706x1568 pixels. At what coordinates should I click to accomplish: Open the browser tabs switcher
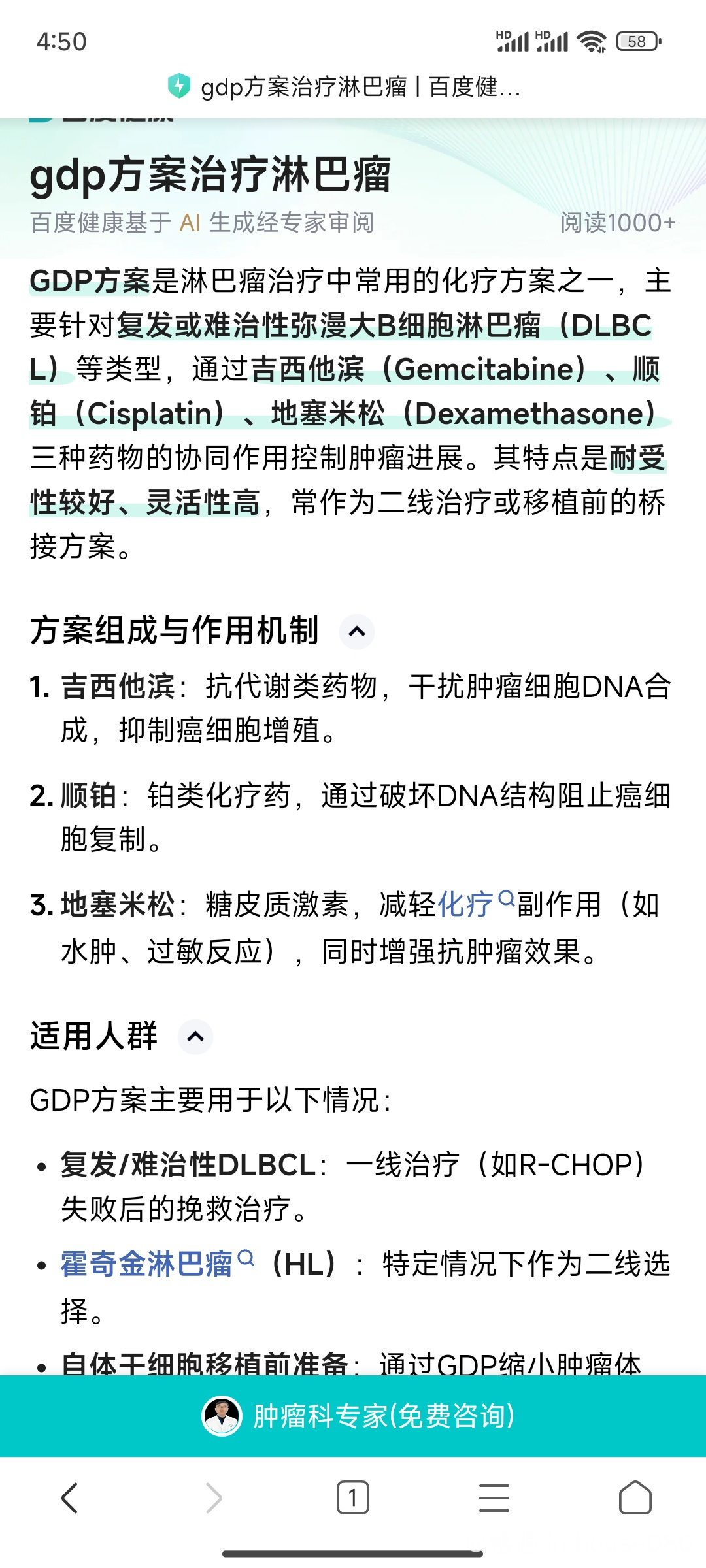pos(353,1497)
